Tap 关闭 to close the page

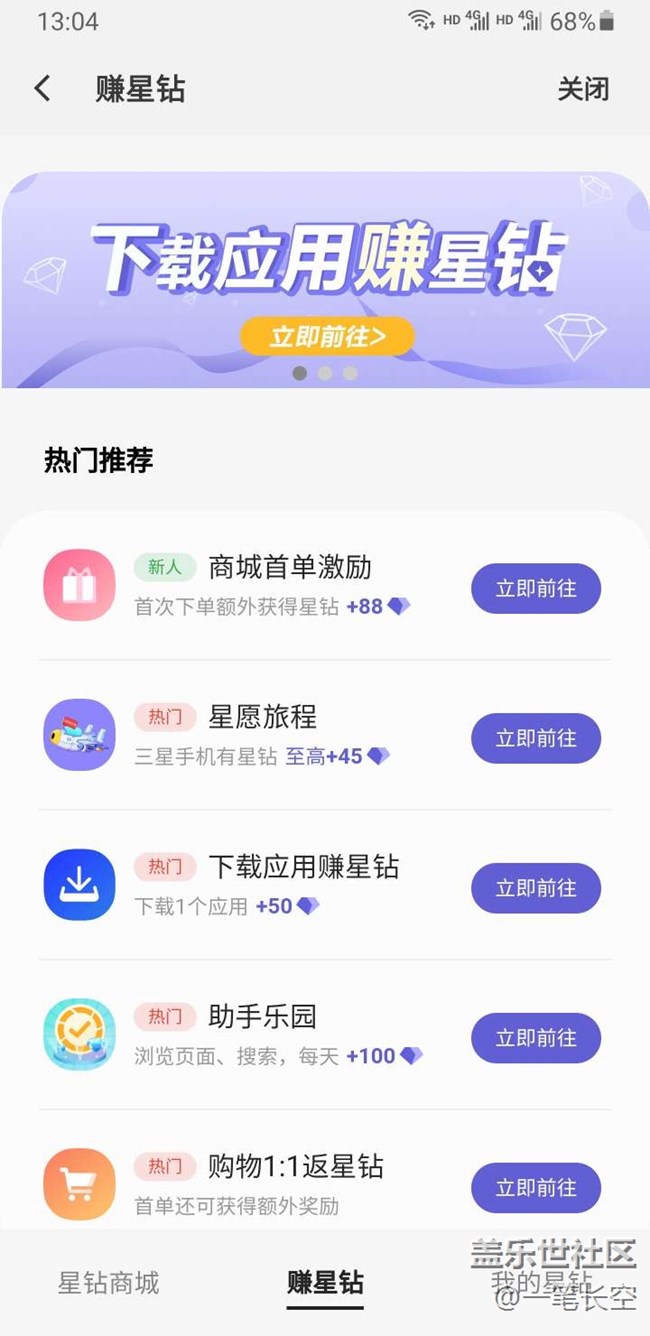(583, 88)
